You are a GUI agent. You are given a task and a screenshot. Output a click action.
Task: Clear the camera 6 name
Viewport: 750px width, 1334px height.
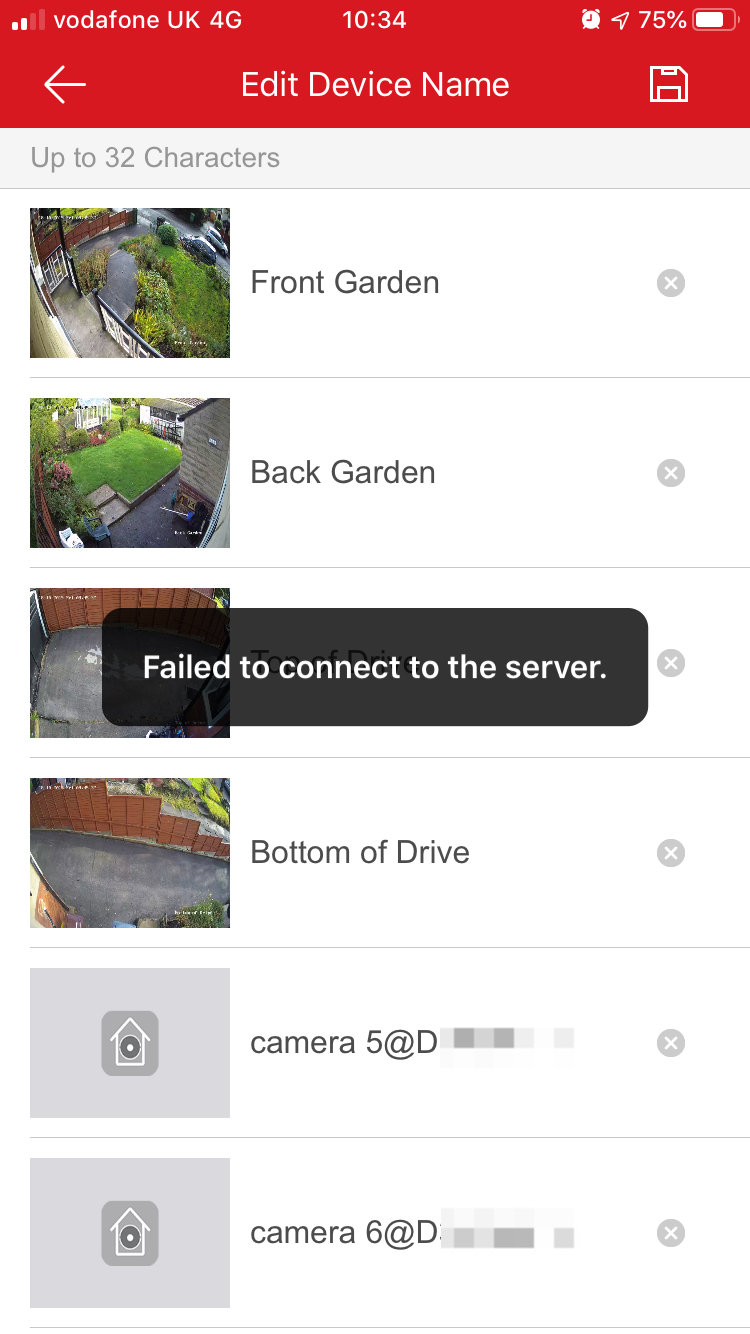[671, 1233]
